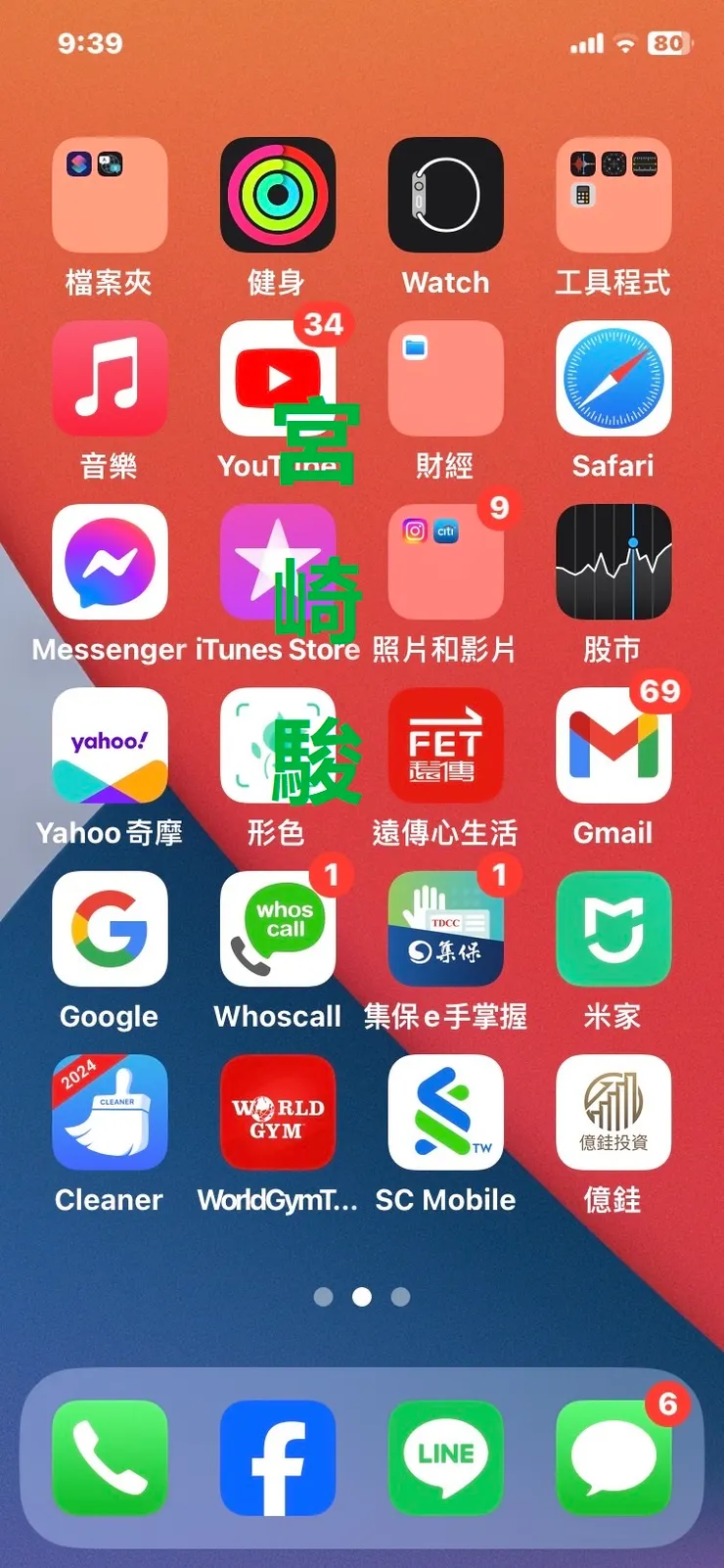Screen dimensions: 724x1568
Task: Open the 財經 finance folder
Action: 446,379
